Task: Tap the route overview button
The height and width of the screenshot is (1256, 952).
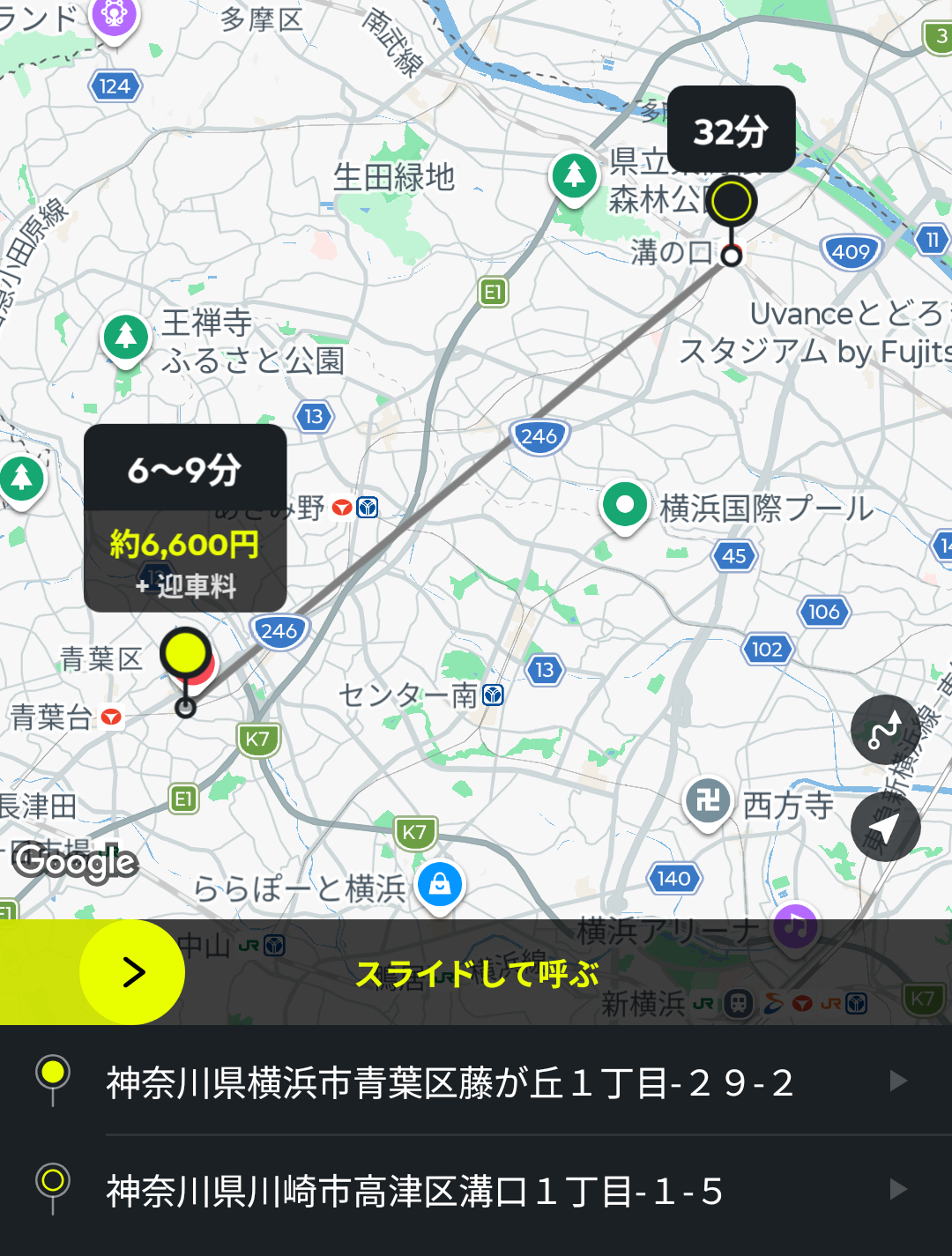Action: click(885, 729)
